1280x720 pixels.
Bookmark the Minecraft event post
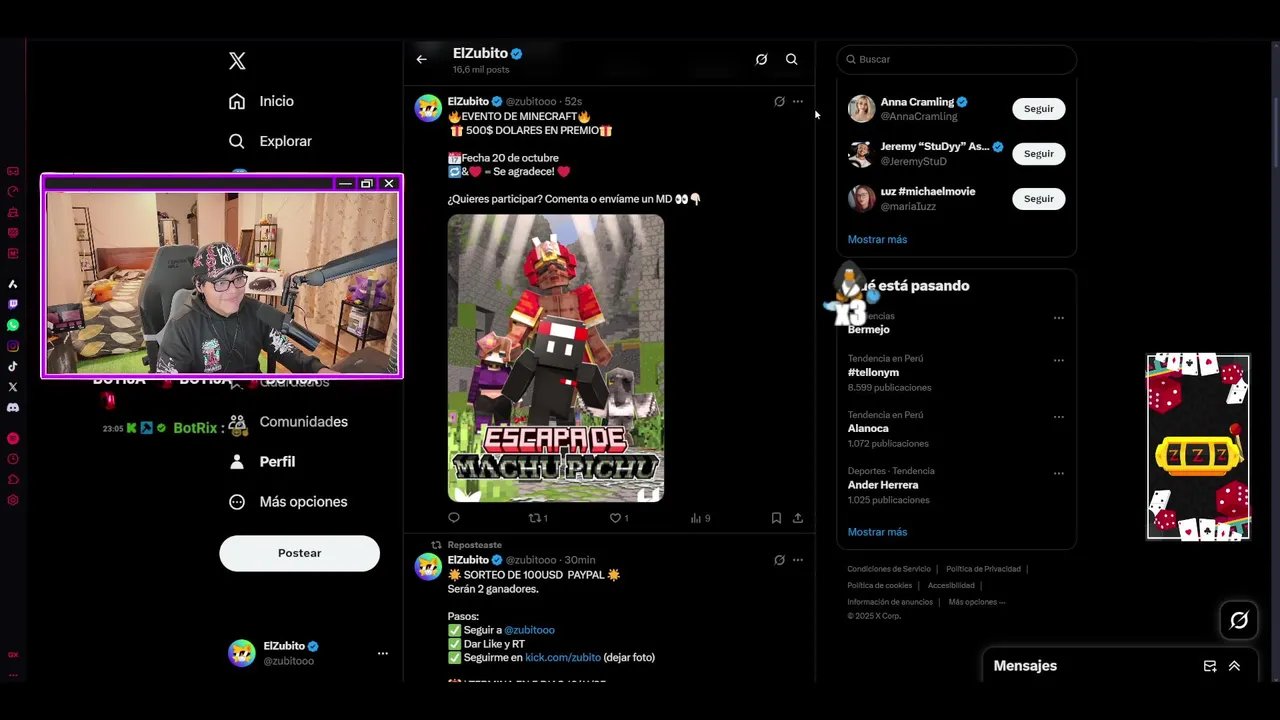click(776, 518)
